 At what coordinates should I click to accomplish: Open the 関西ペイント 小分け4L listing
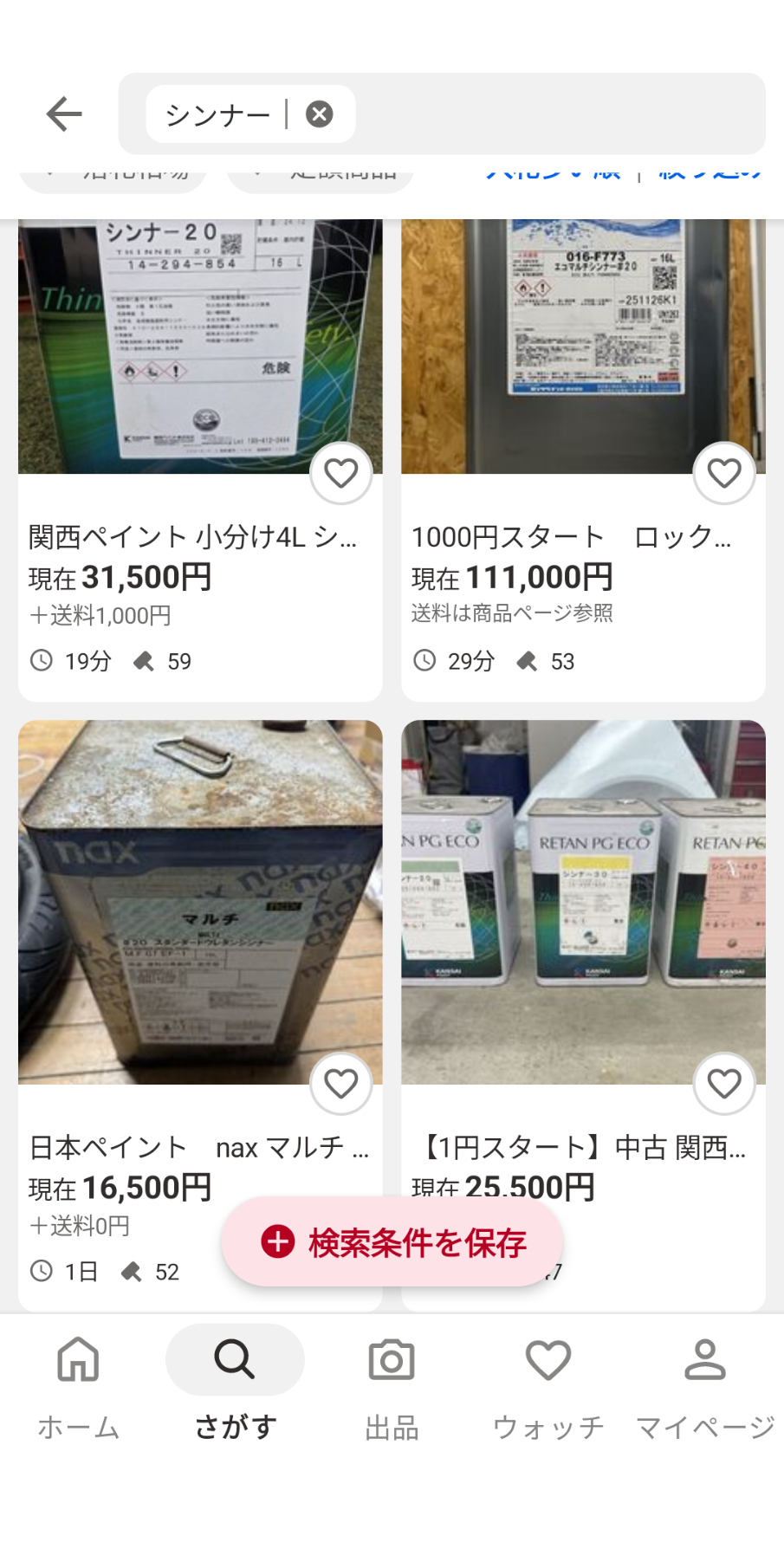pyautogui.click(x=191, y=537)
